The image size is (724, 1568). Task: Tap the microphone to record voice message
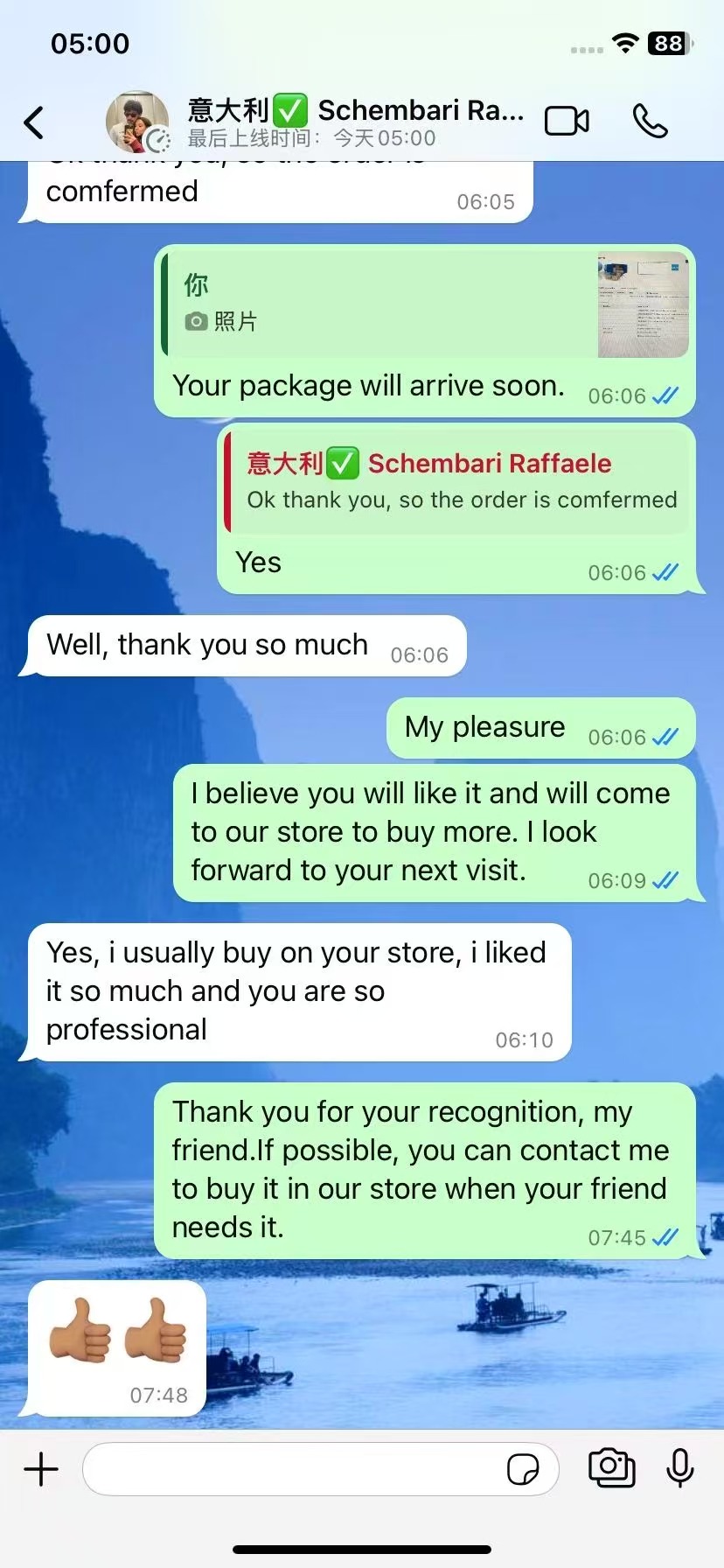pos(679,1468)
